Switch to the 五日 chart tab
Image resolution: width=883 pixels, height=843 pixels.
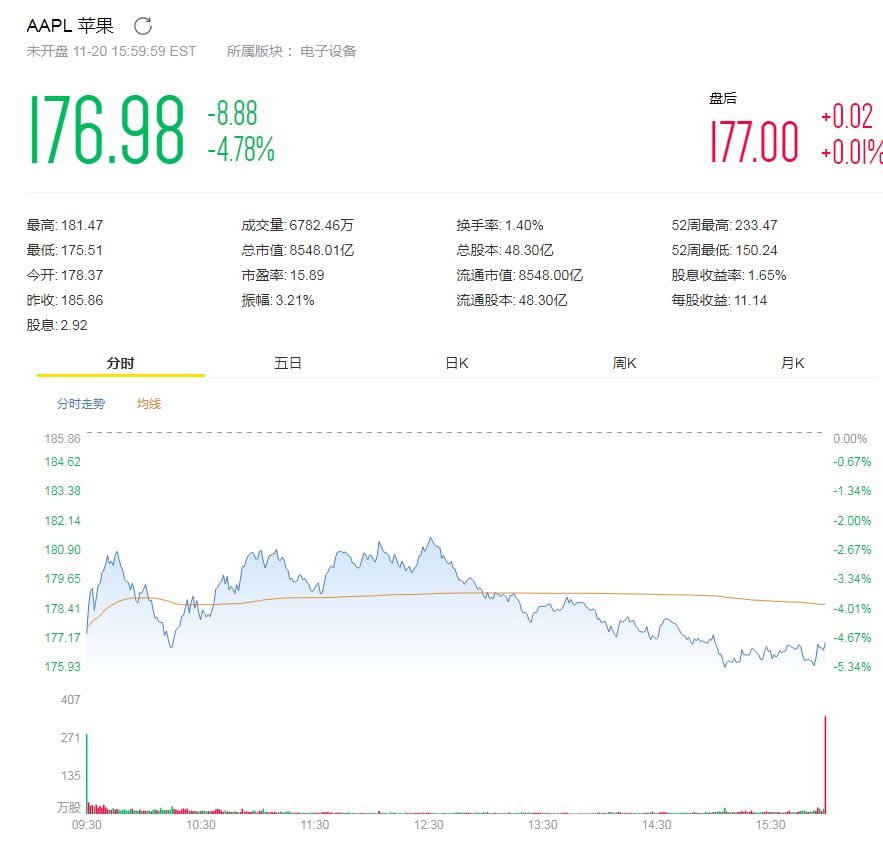point(288,363)
